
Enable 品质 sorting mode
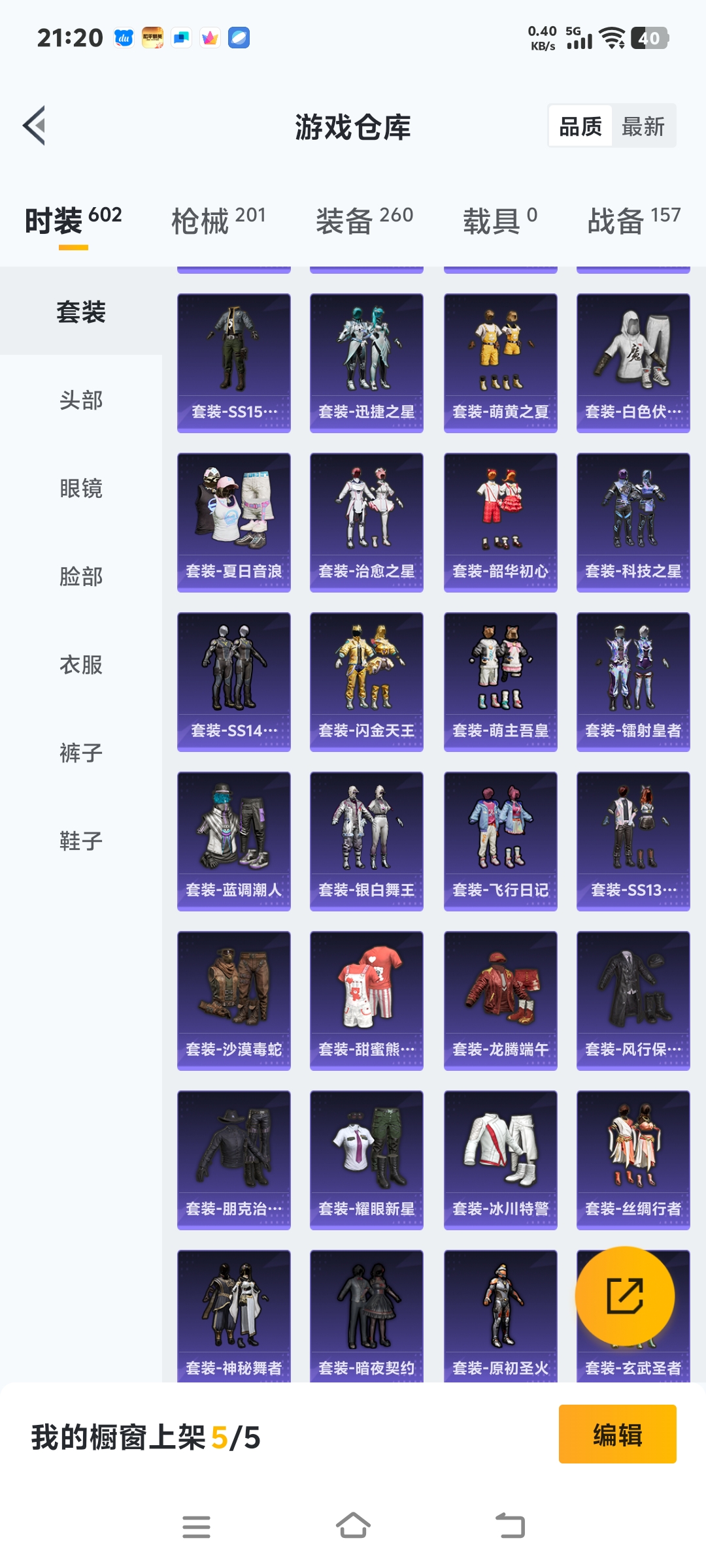[x=580, y=125]
